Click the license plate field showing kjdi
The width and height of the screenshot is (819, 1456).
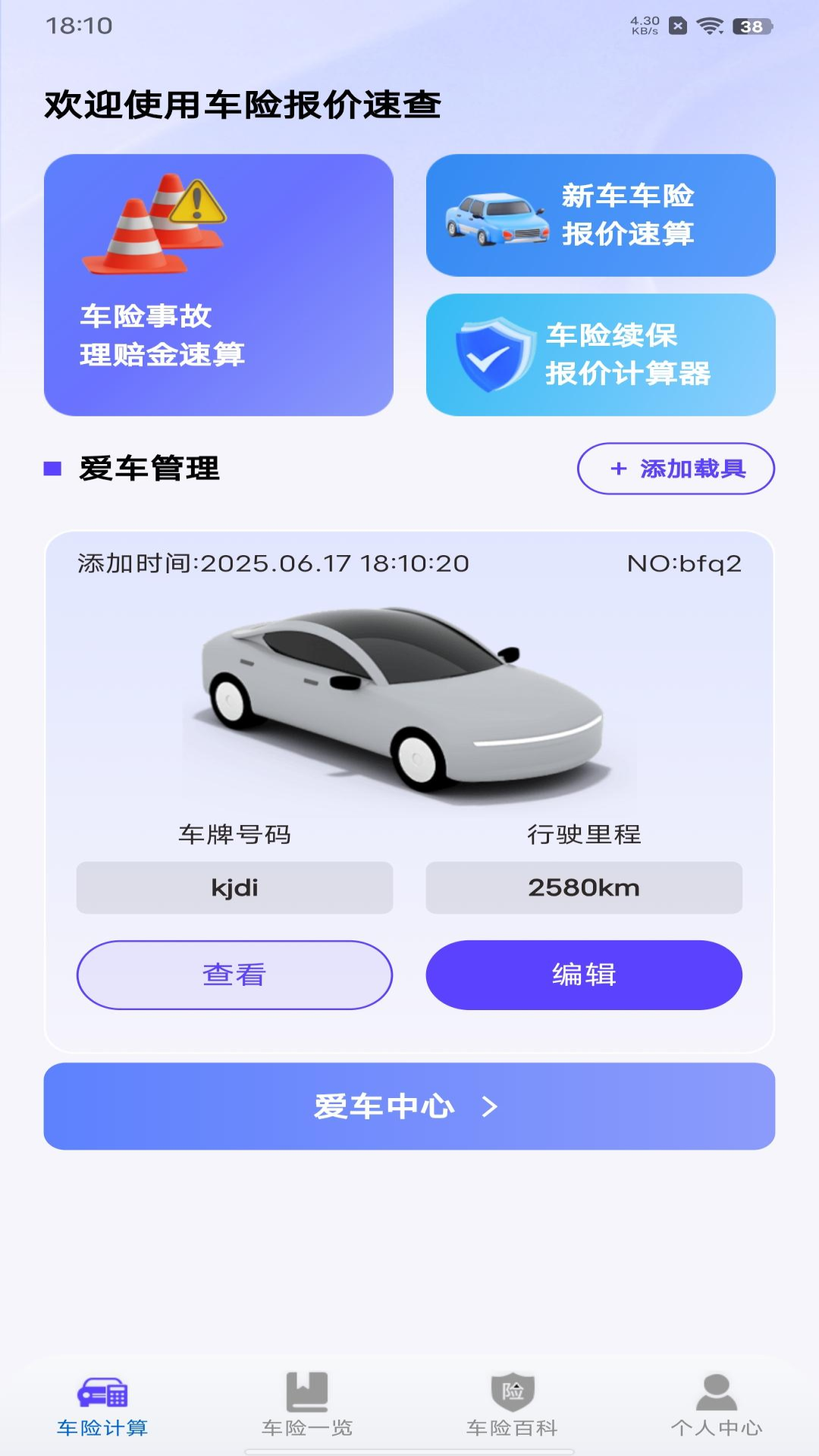coord(233,887)
